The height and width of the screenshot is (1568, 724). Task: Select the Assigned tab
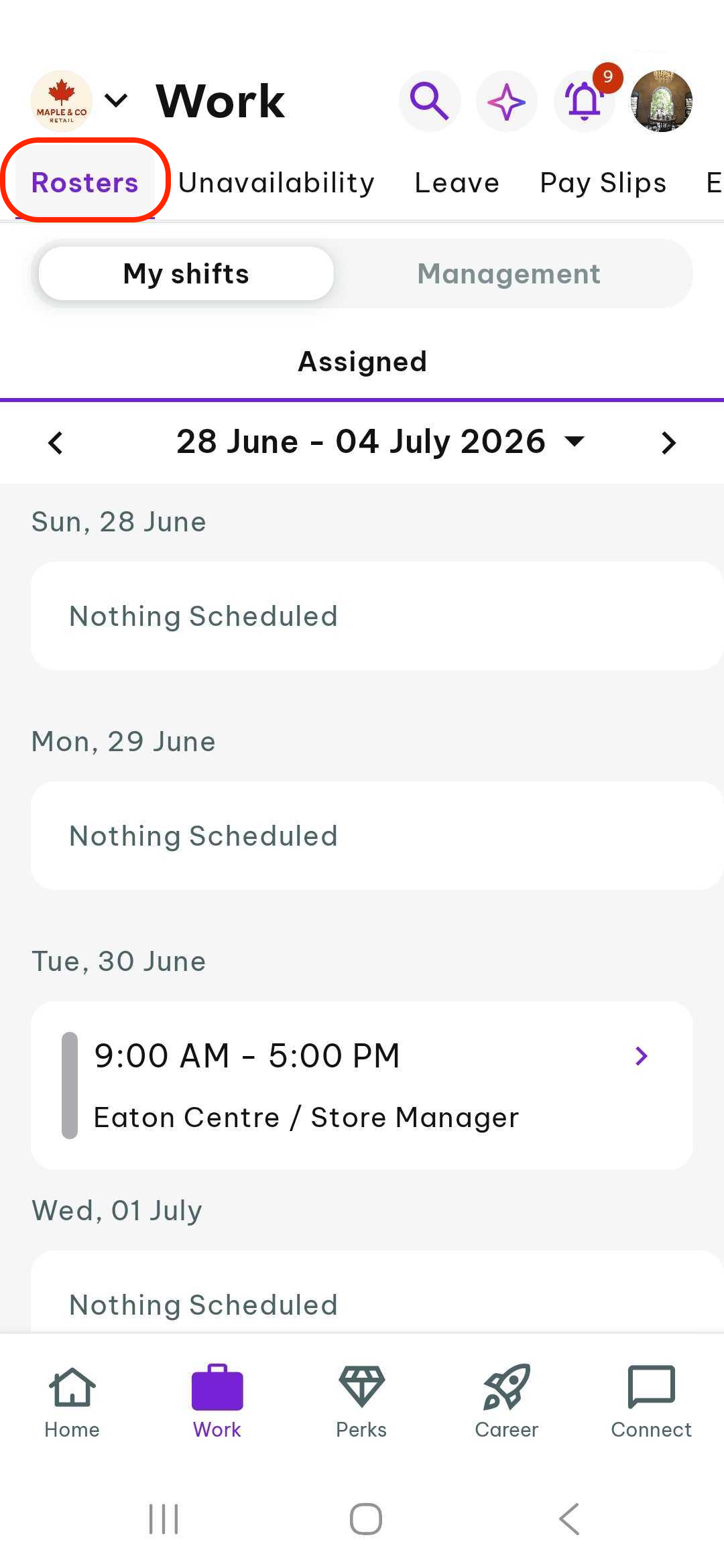coord(362,362)
